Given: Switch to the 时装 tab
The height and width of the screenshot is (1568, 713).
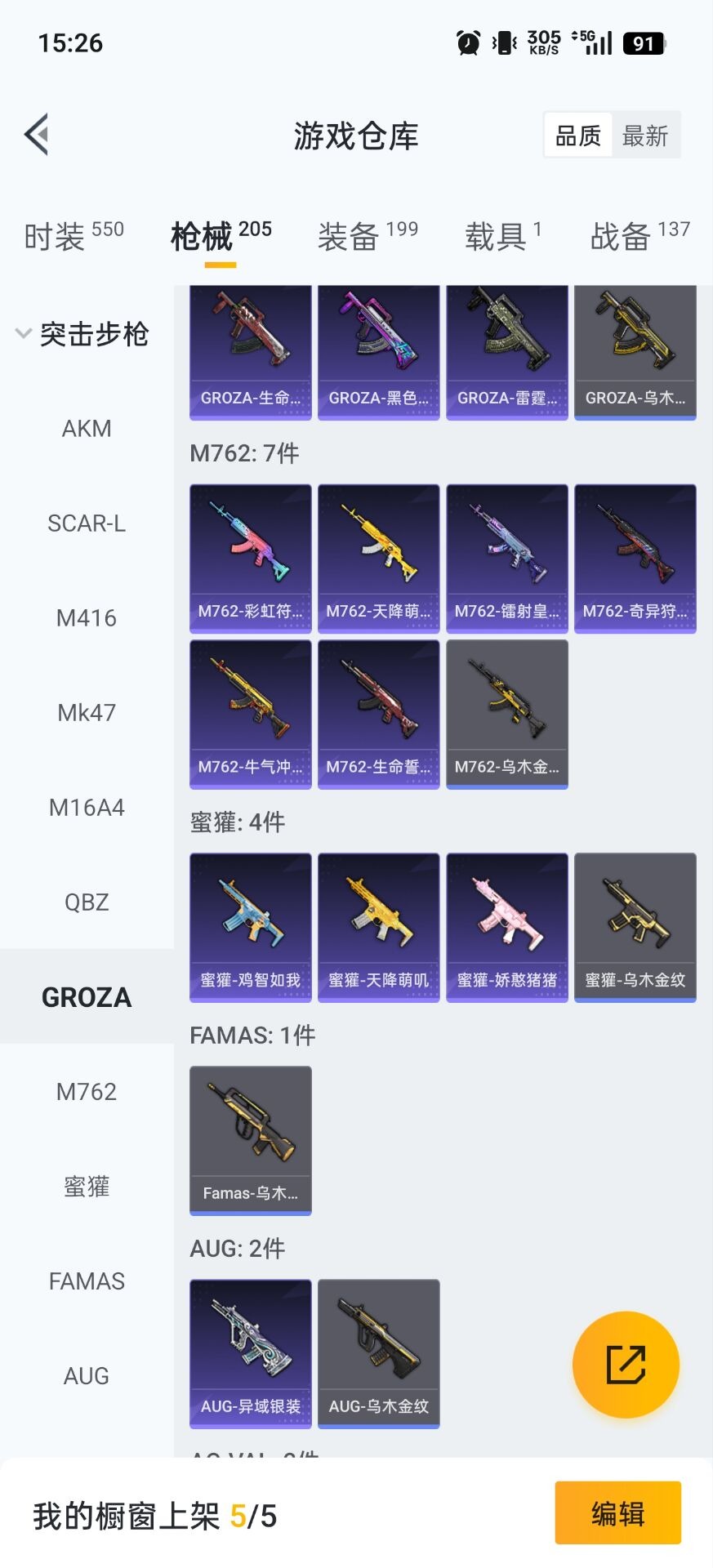Looking at the screenshot, I should 74,236.
